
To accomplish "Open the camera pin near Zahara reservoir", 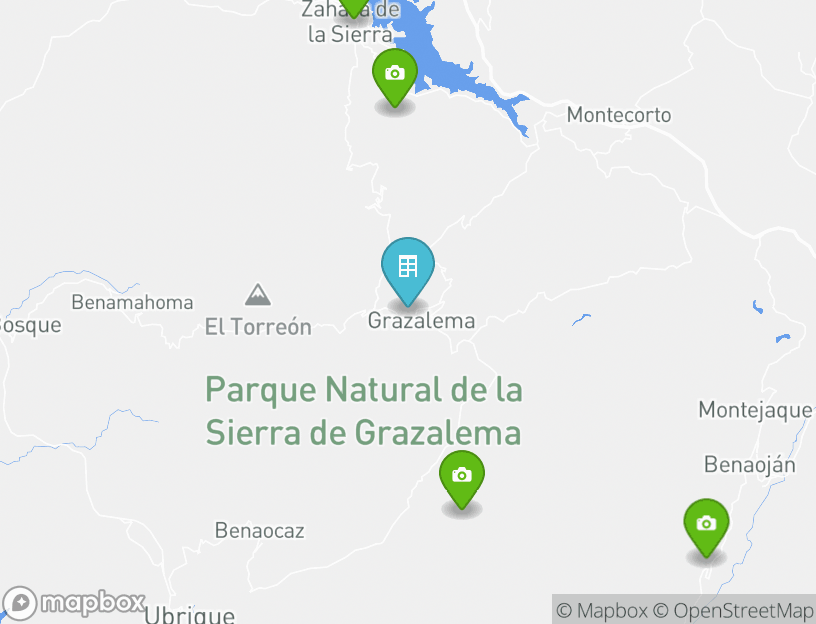I will tap(395, 75).
